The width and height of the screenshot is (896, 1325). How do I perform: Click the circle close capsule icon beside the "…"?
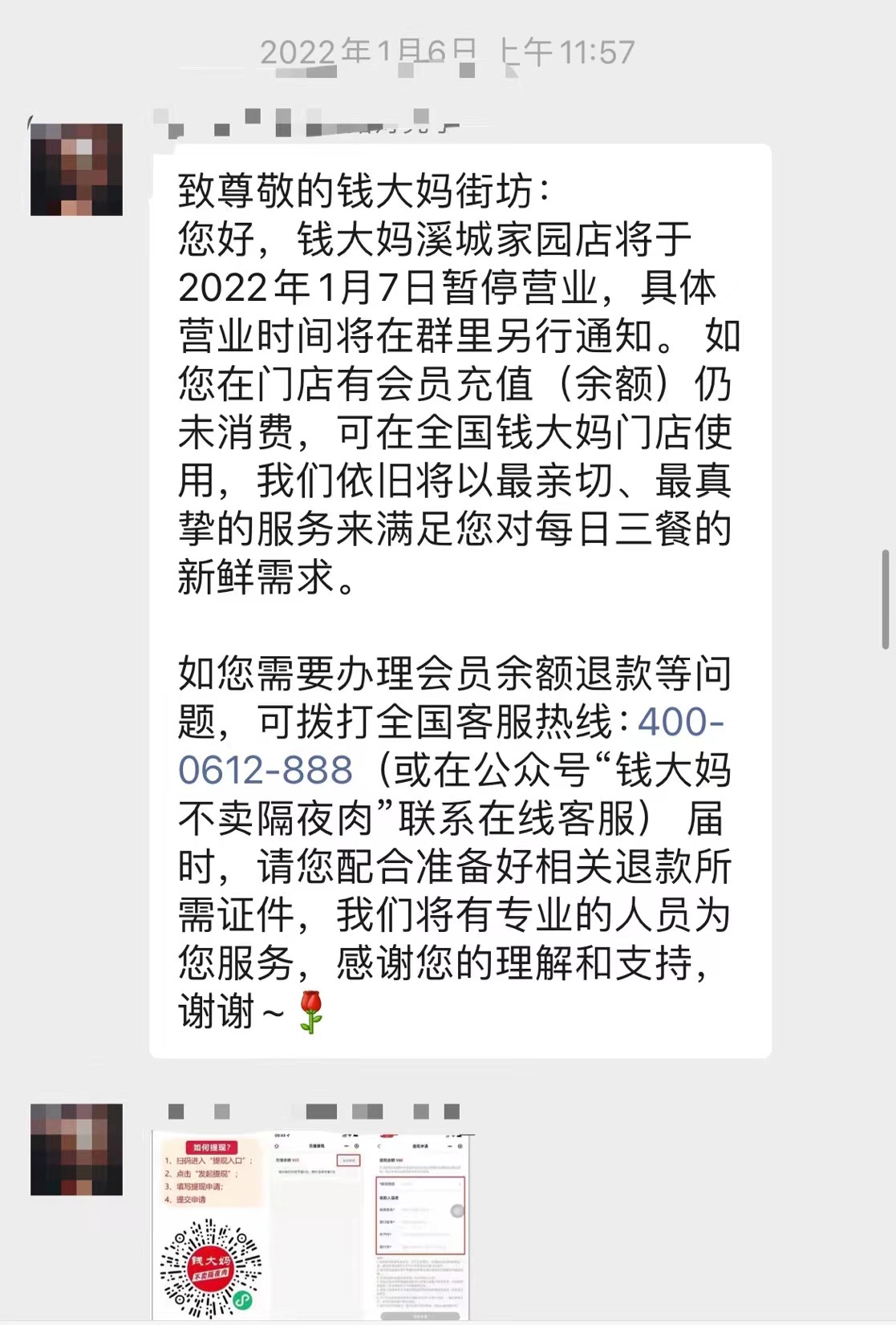(x=356, y=1145)
